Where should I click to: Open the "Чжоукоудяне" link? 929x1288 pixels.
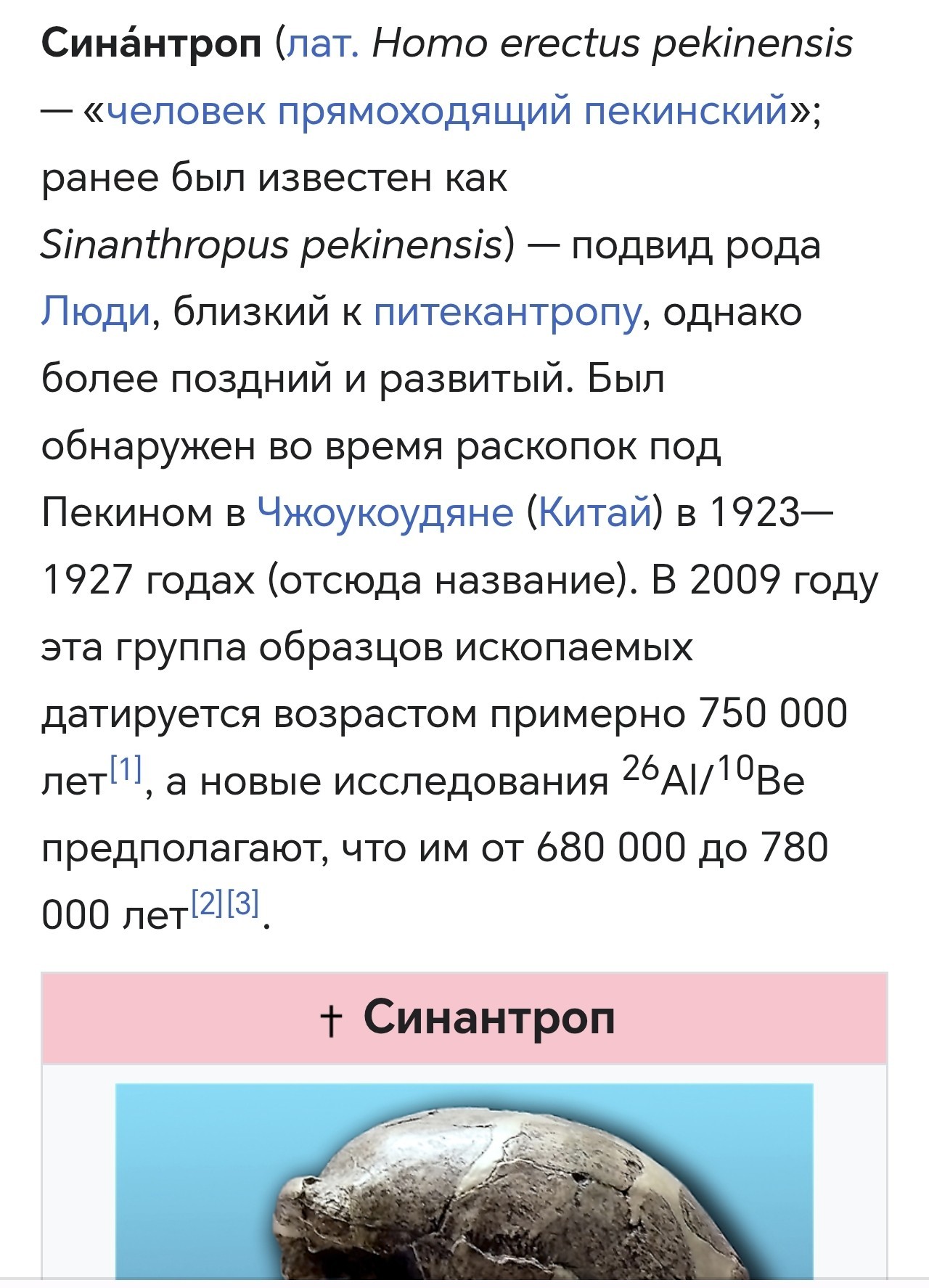pos(385,512)
